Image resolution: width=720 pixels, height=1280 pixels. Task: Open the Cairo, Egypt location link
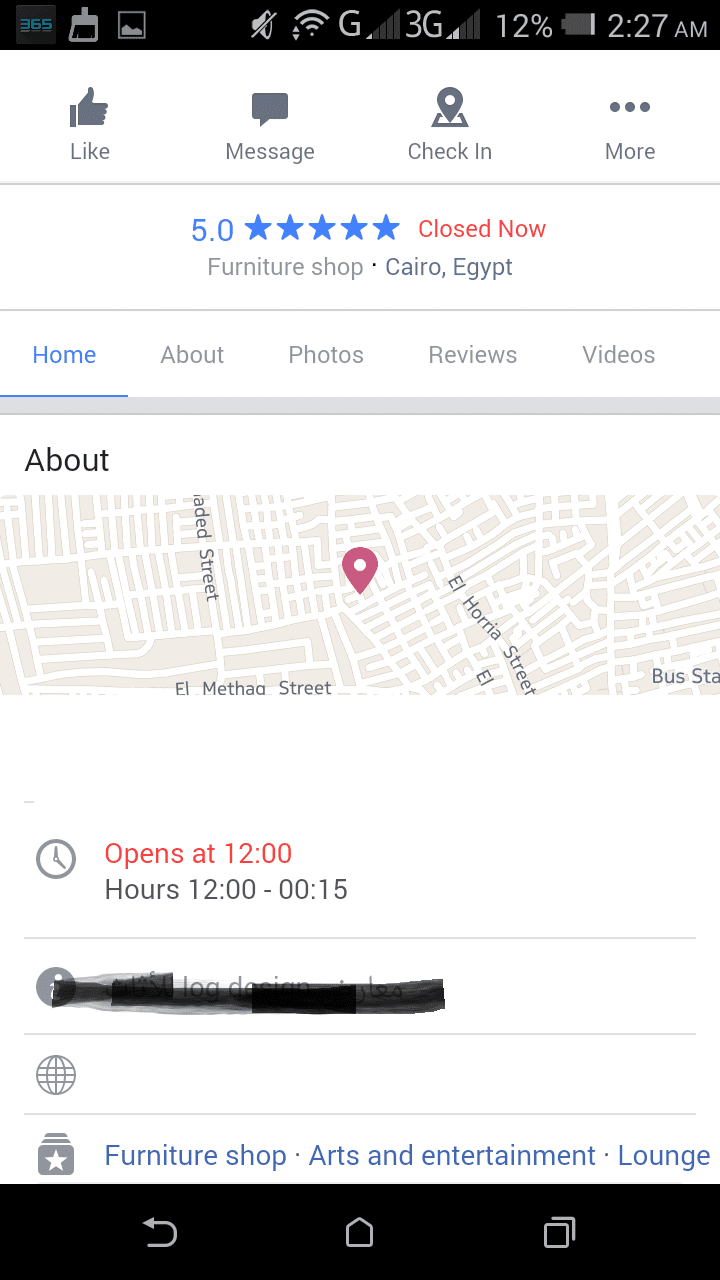point(449,267)
